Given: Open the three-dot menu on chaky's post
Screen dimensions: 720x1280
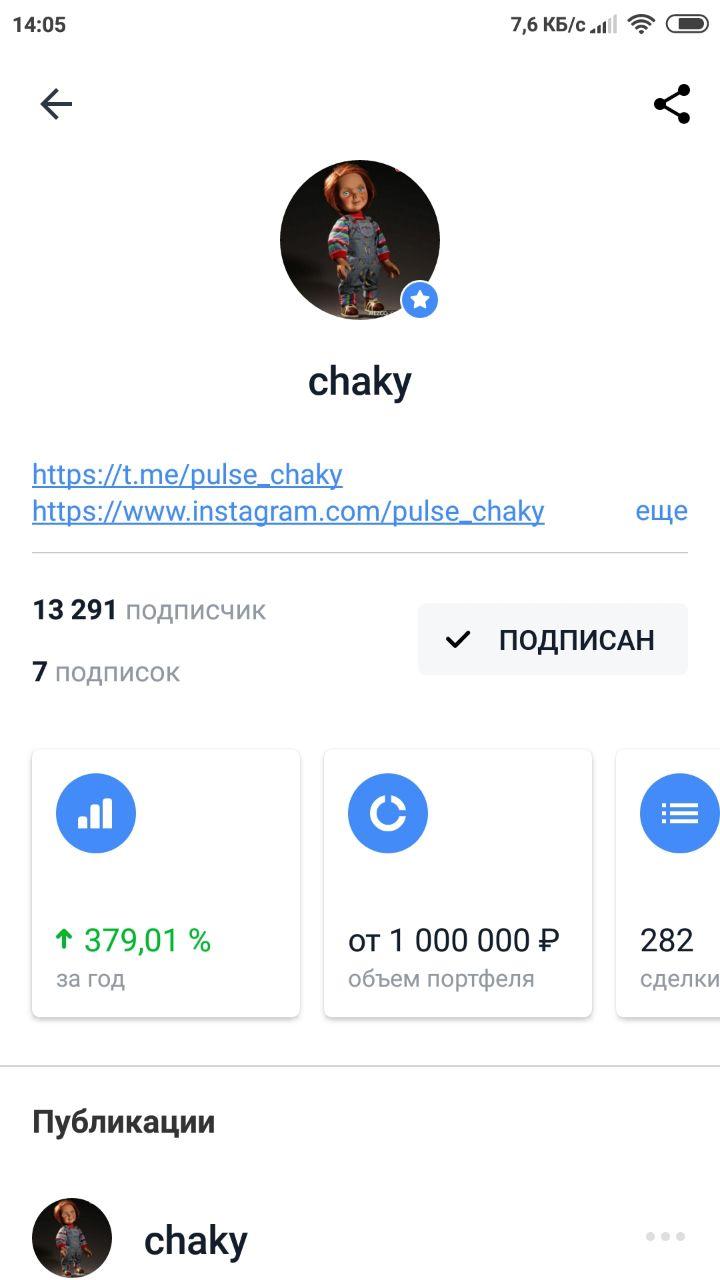Looking at the screenshot, I should pyautogui.click(x=665, y=1237).
